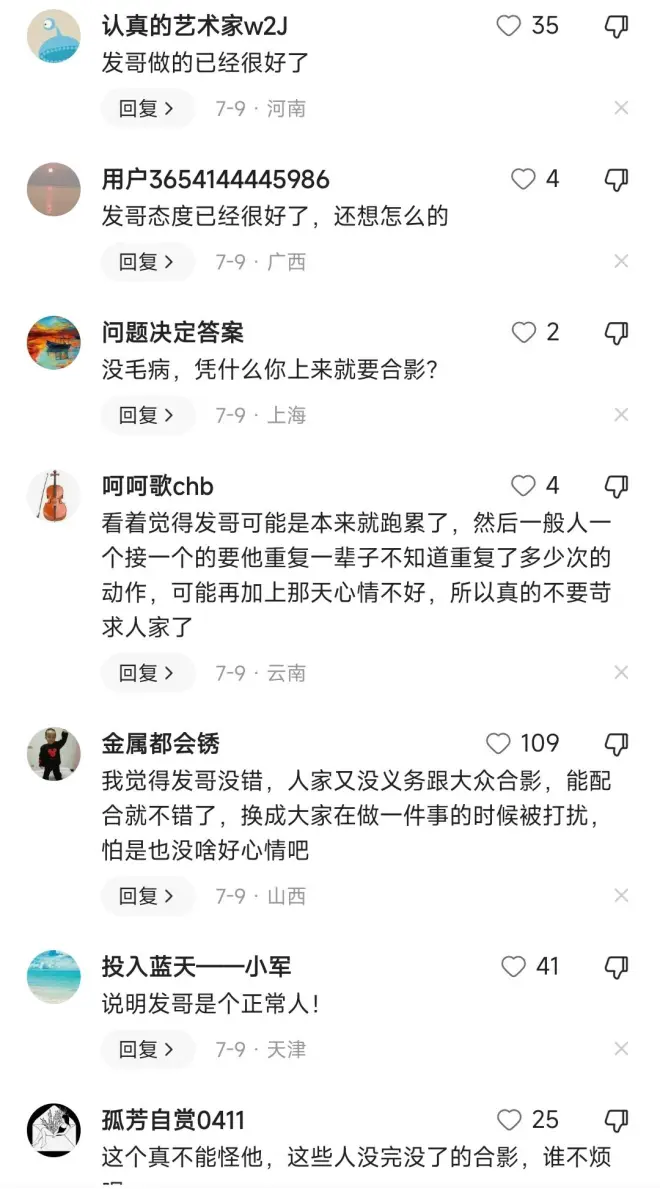Reply to 投入蓝天——小军's comment
This screenshot has height=1189, width=660.
tap(147, 1050)
